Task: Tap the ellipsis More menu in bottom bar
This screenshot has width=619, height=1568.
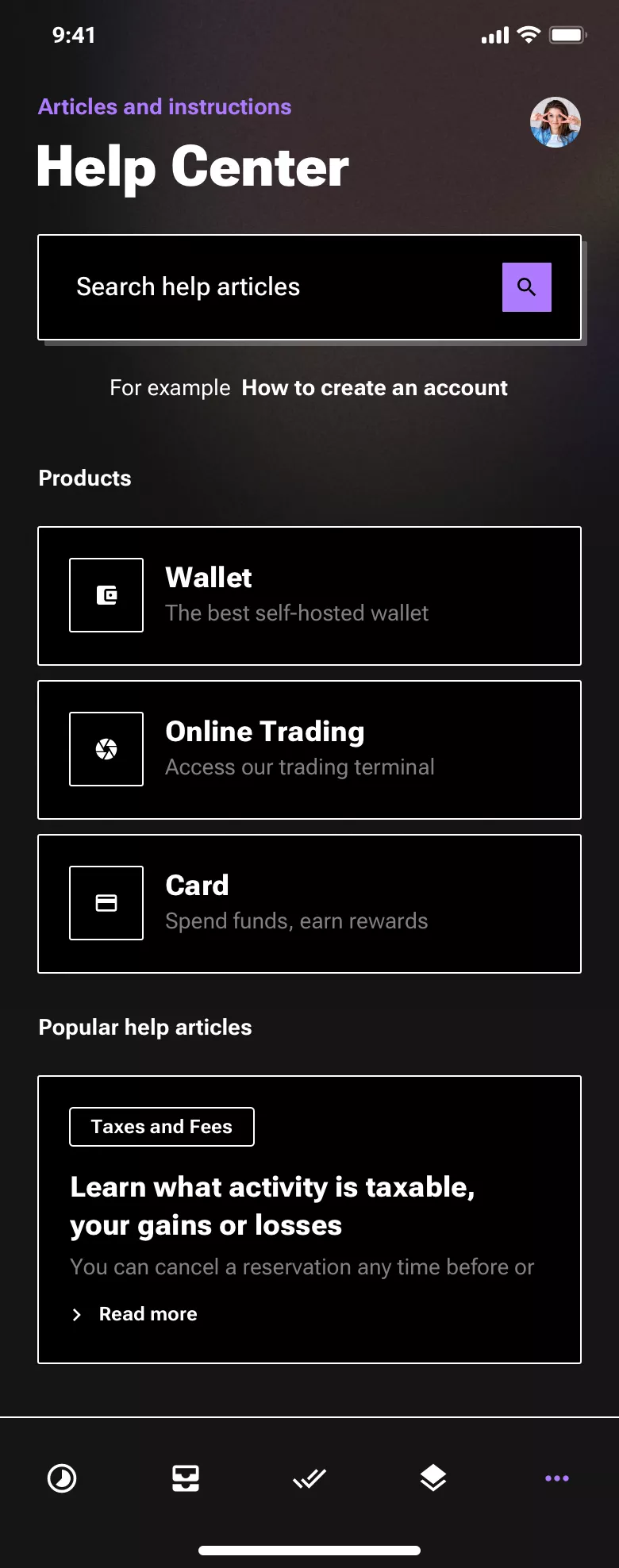Action: tap(557, 1478)
